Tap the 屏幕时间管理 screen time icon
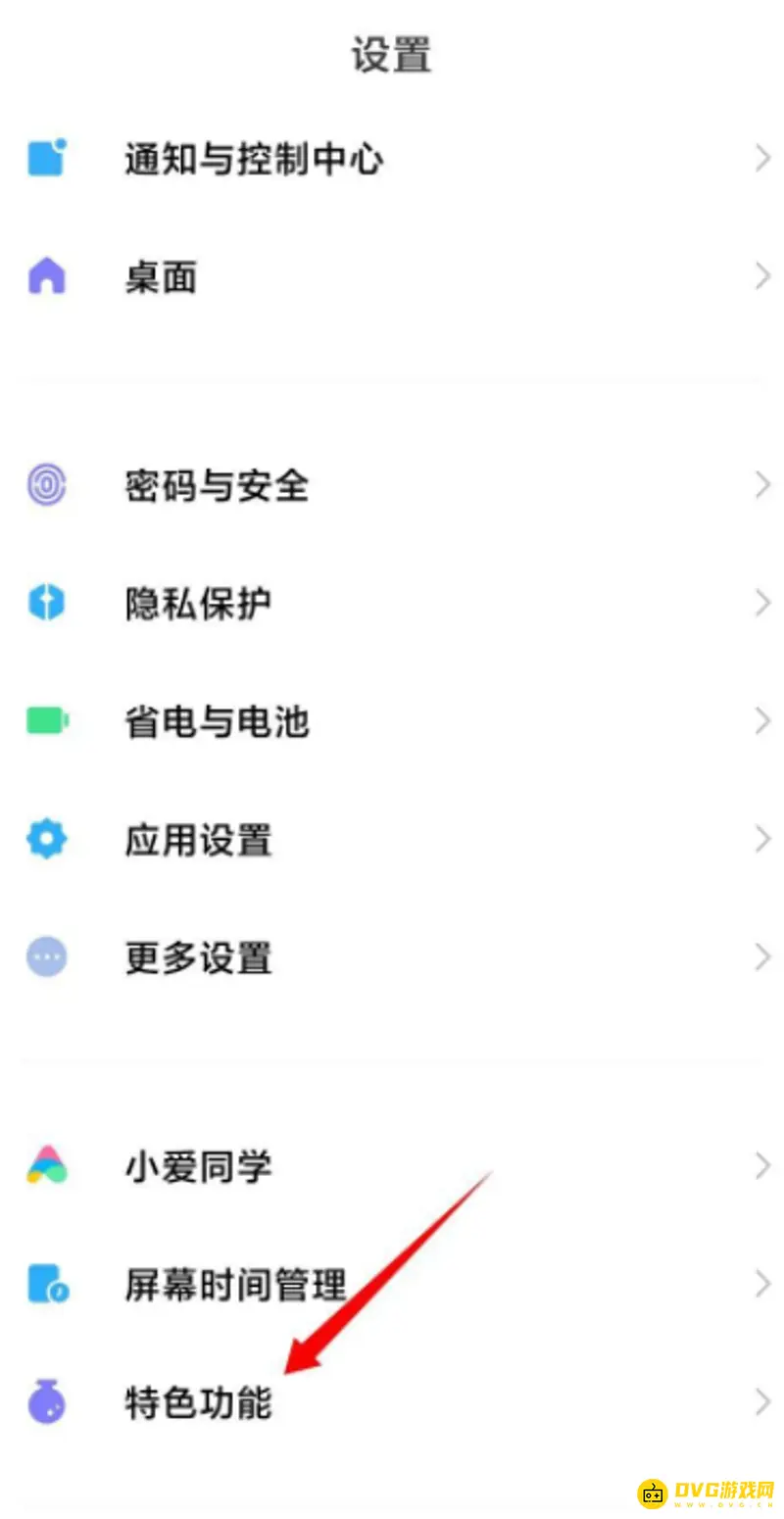Image resolution: width=784 pixels, height=1519 pixels. [47, 1284]
